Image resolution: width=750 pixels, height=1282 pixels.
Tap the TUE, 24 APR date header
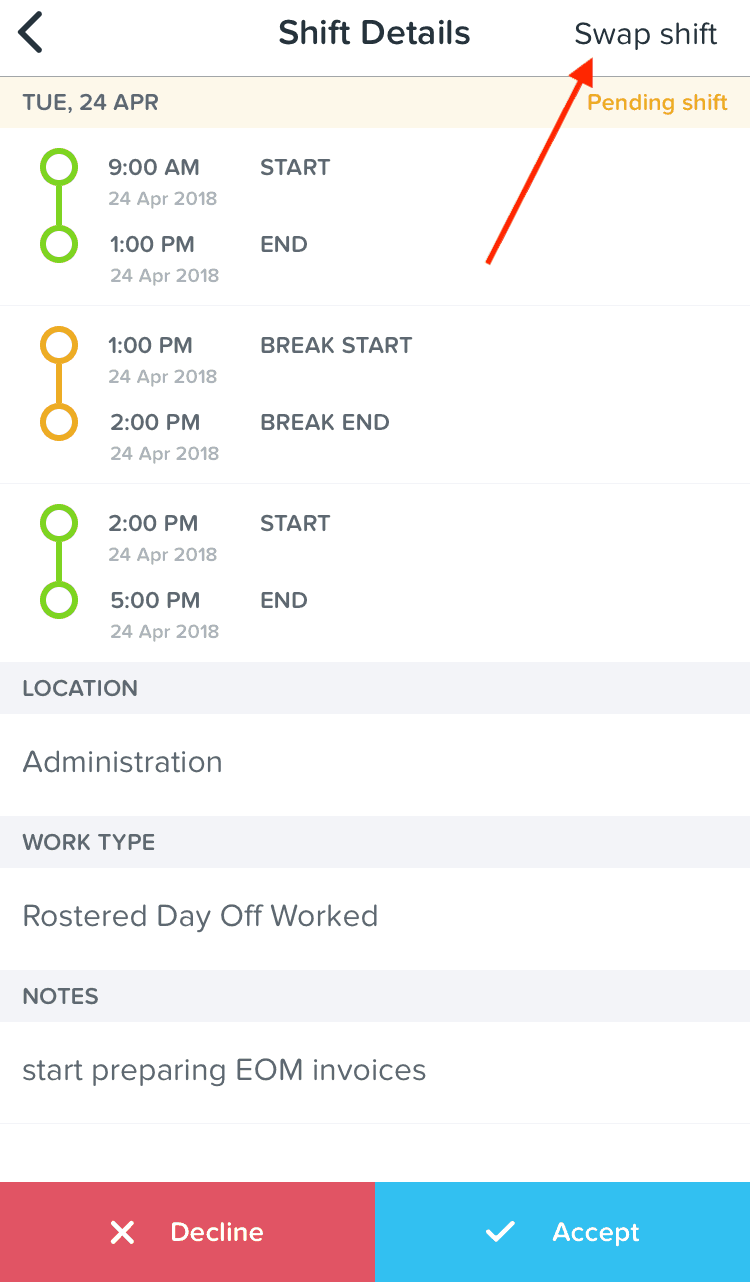tap(90, 102)
